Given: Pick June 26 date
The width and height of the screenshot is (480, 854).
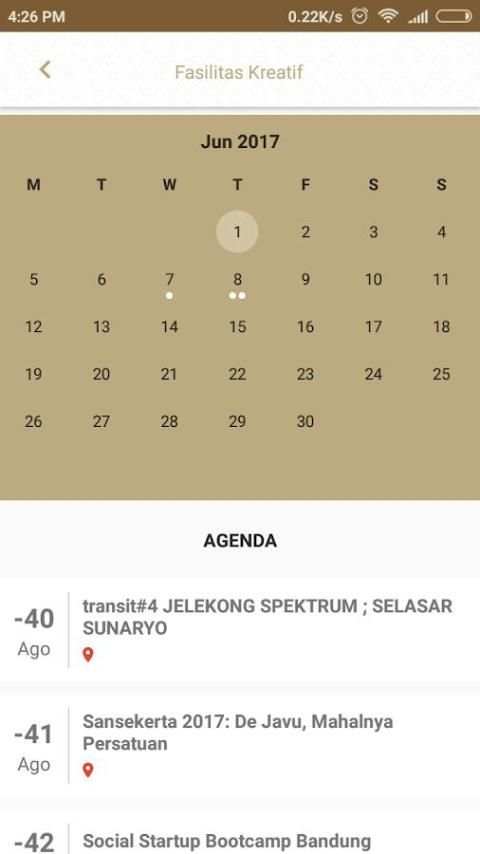Looking at the screenshot, I should [x=34, y=422].
